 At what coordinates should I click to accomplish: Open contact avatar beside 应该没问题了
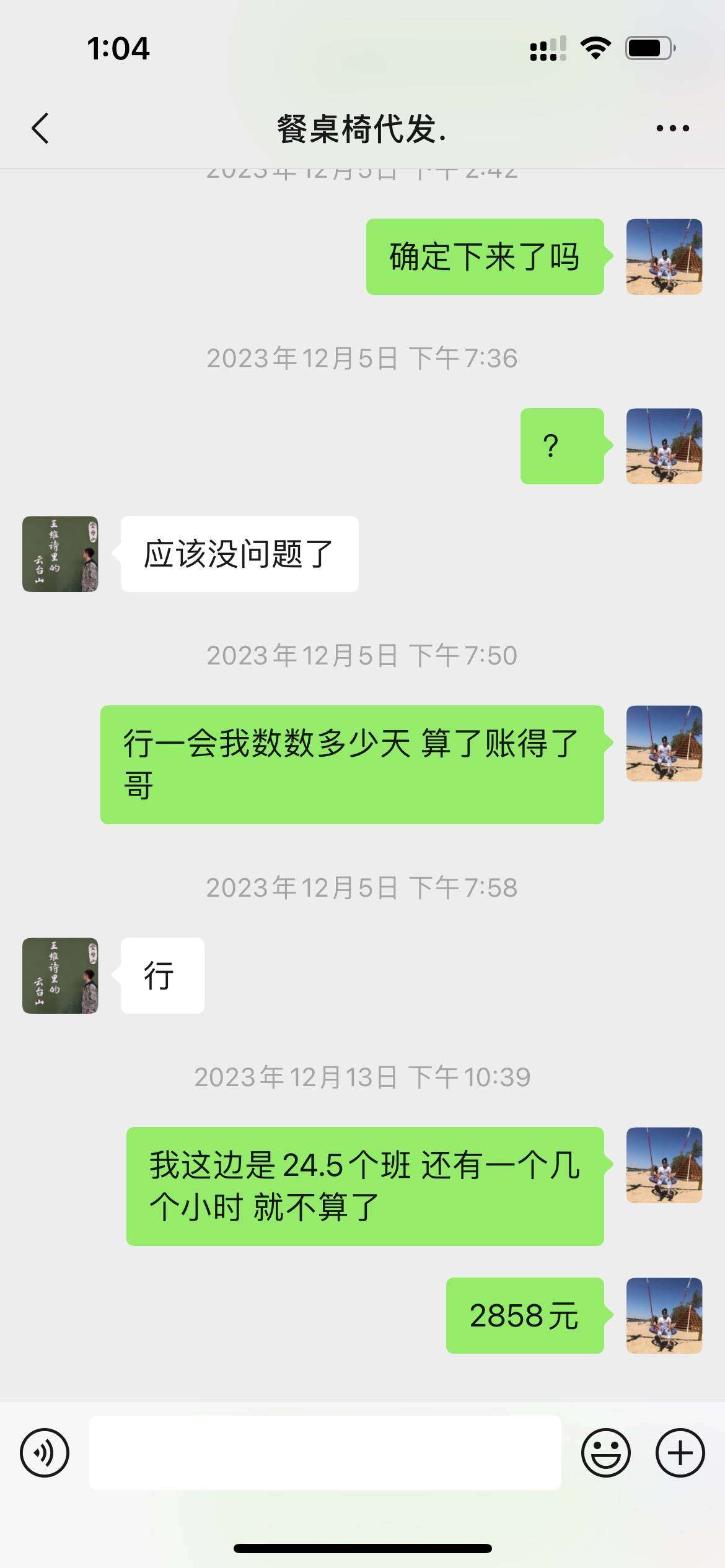tap(60, 554)
